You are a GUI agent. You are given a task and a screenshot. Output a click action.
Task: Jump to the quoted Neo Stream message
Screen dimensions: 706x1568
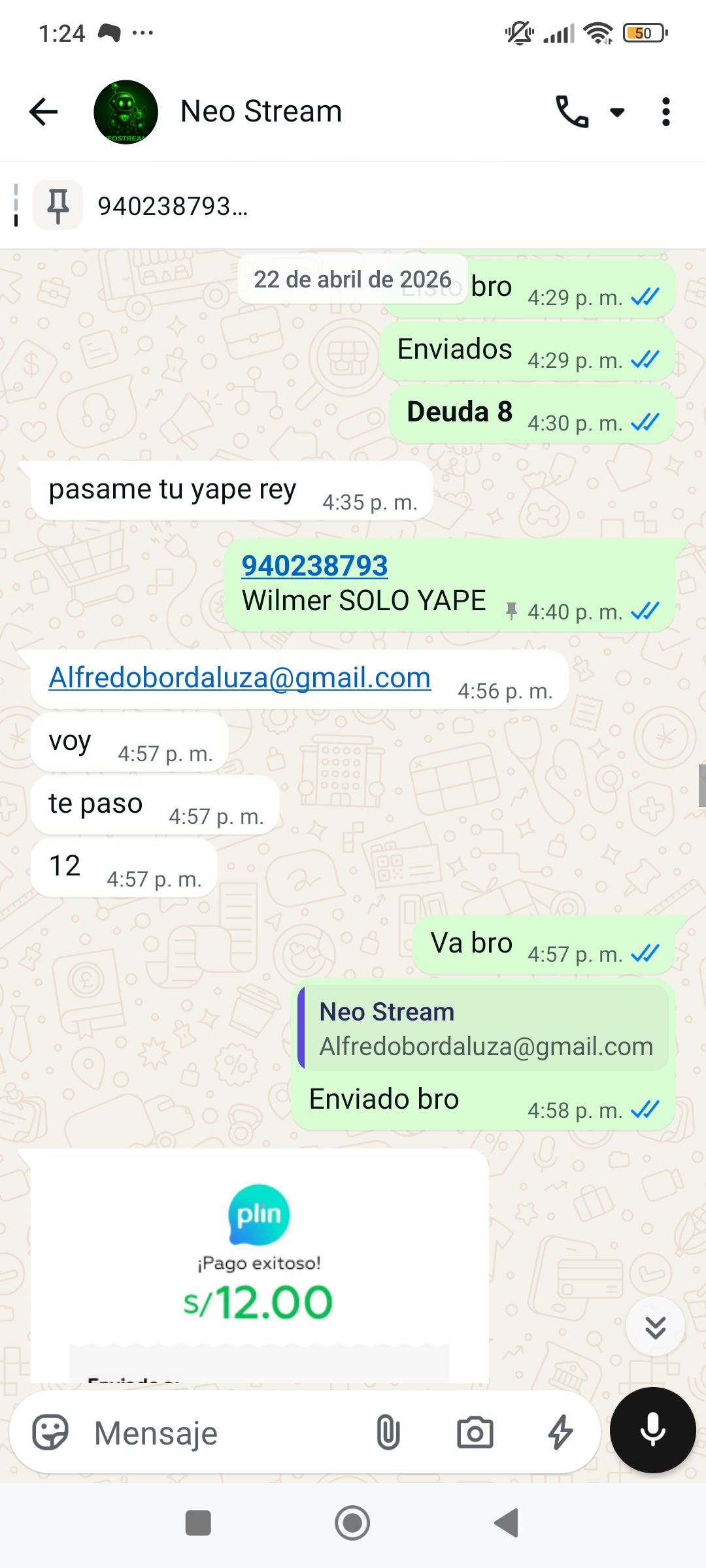click(x=483, y=1028)
